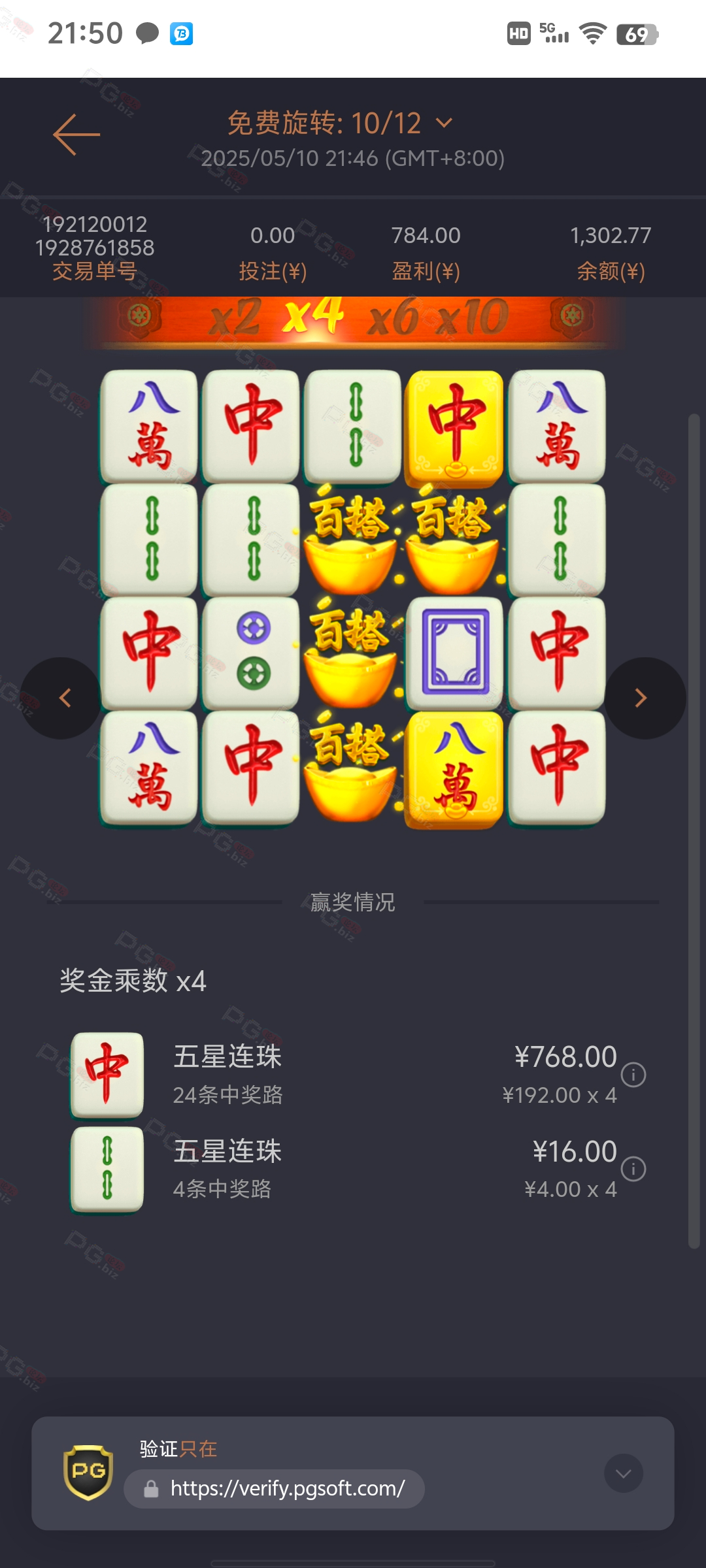Expand the PG verification panel chevron
This screenshot has width=706, height=1568.
[x=624, y=1473]
